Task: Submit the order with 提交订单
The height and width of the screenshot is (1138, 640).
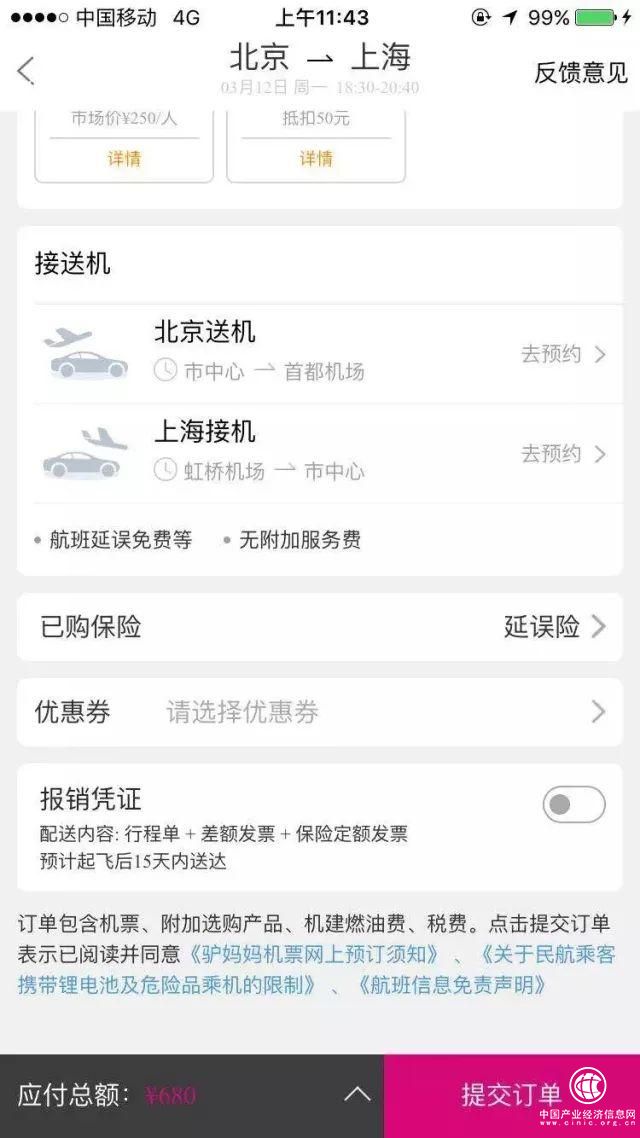Action: pos(511,1095)
